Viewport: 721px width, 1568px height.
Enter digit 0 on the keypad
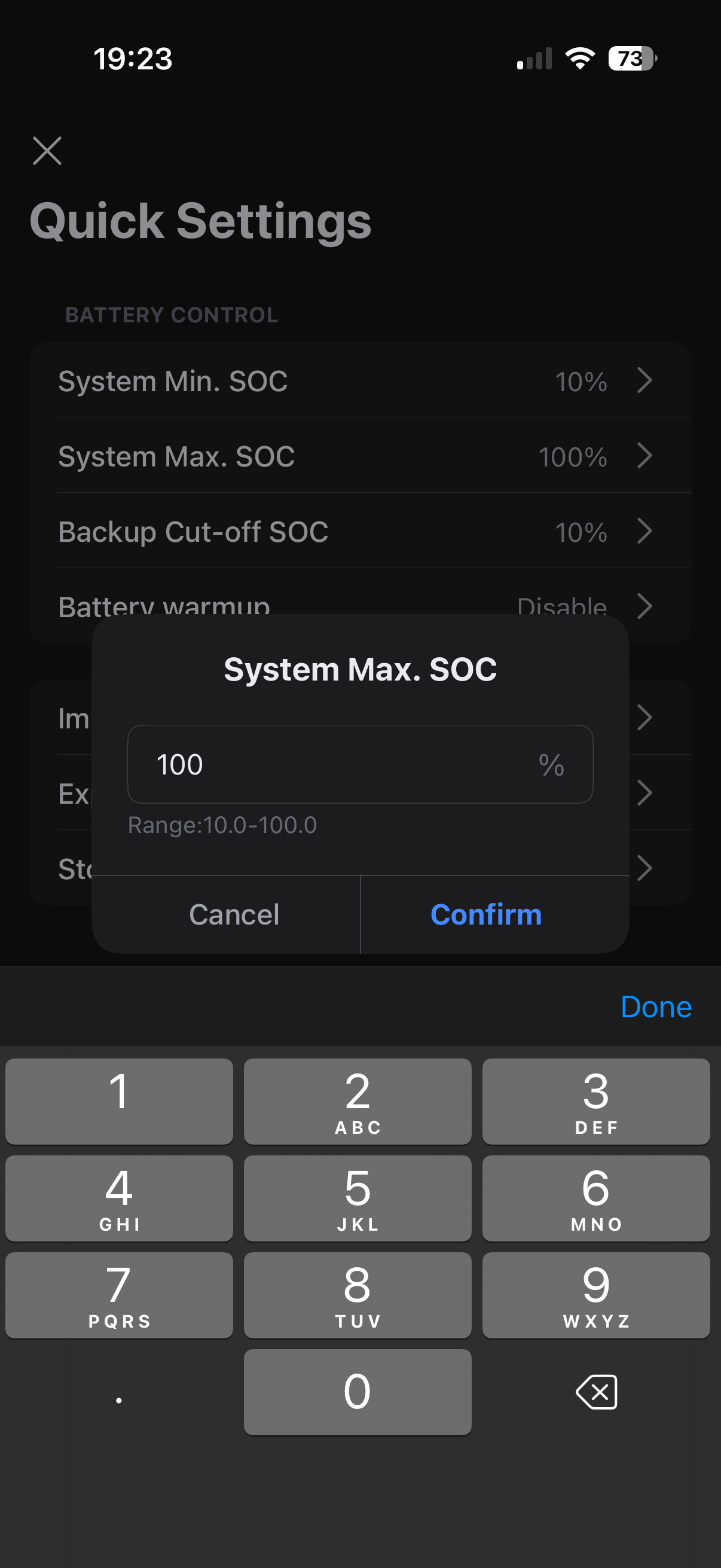[x=358, y=1392]
